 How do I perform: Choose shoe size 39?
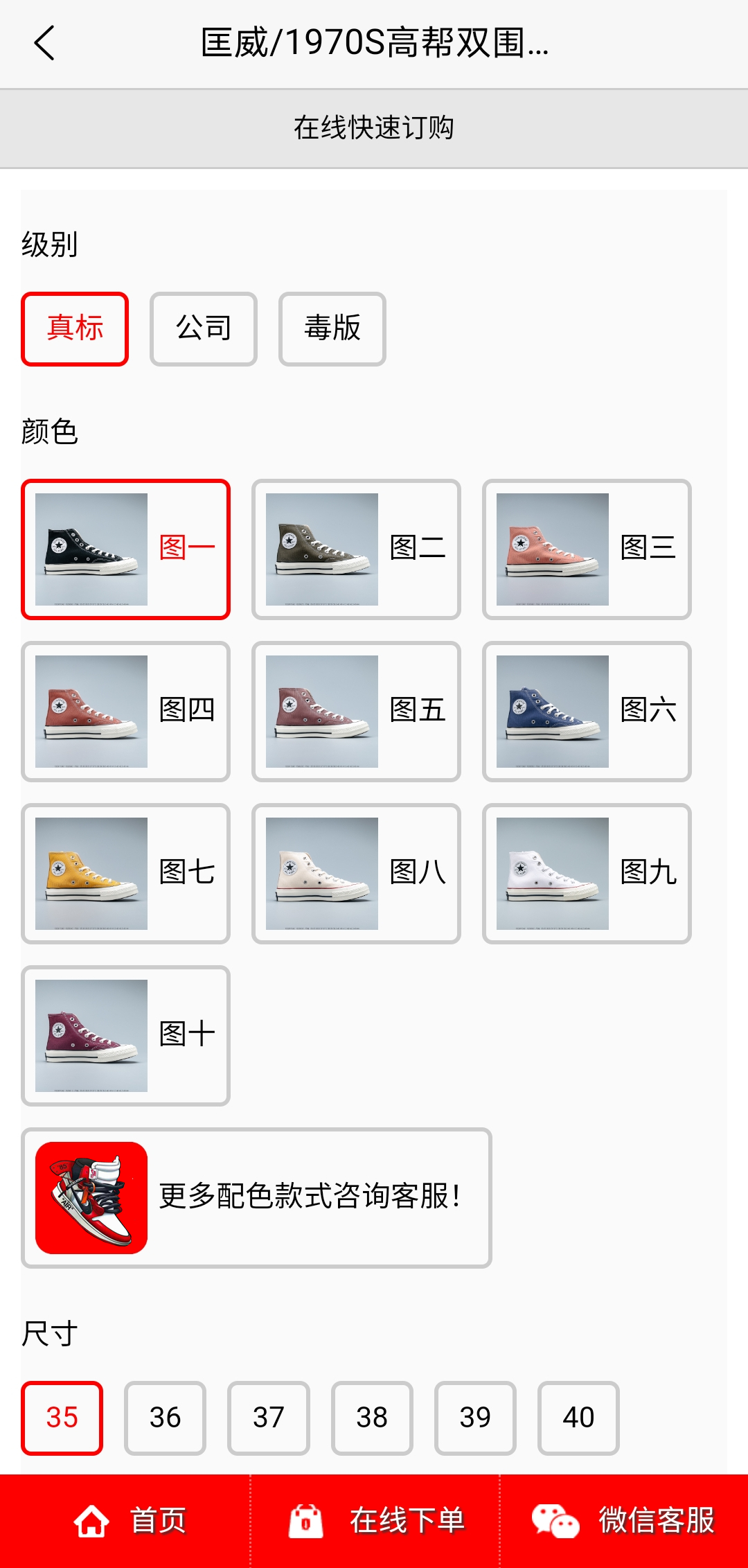pos(475,1418)
